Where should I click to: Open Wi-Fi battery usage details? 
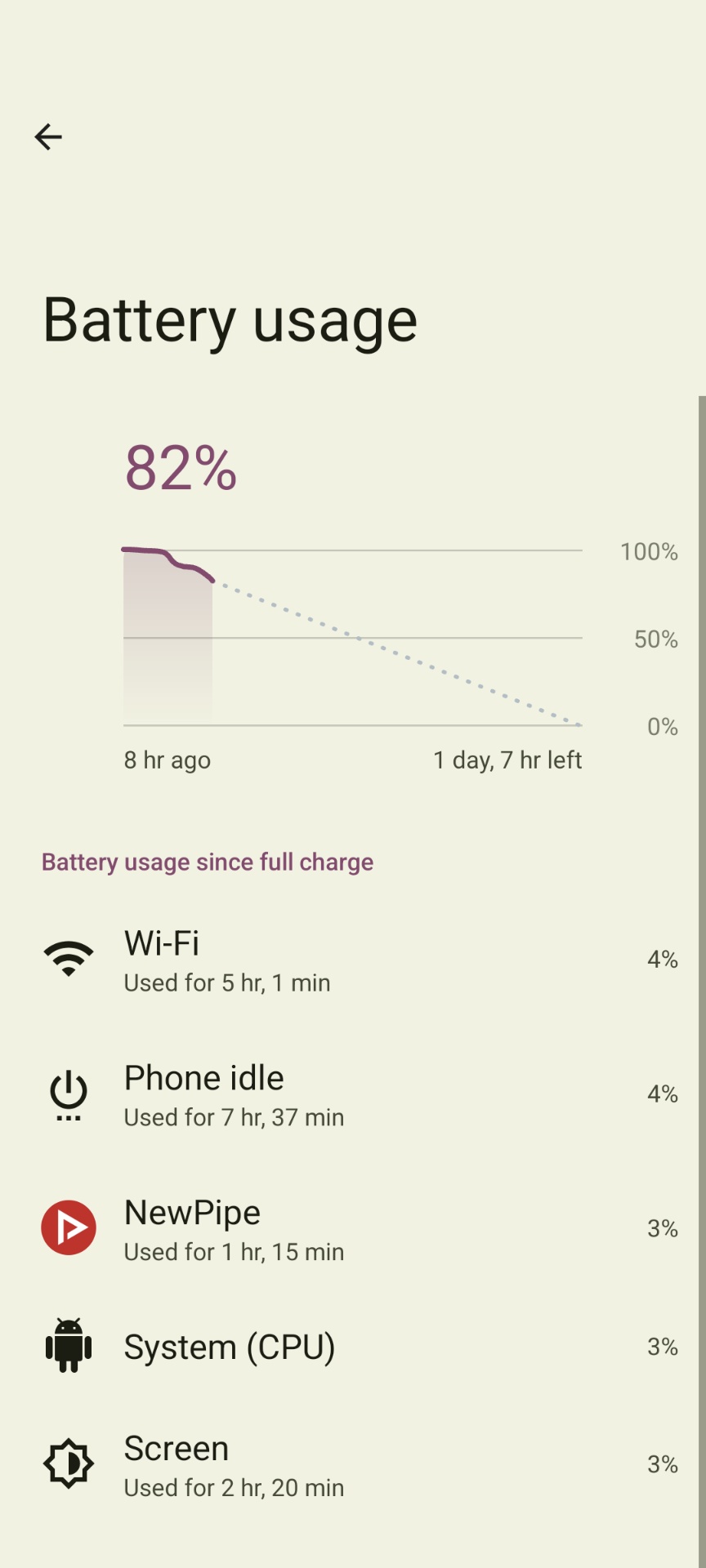tap(353, 959)
